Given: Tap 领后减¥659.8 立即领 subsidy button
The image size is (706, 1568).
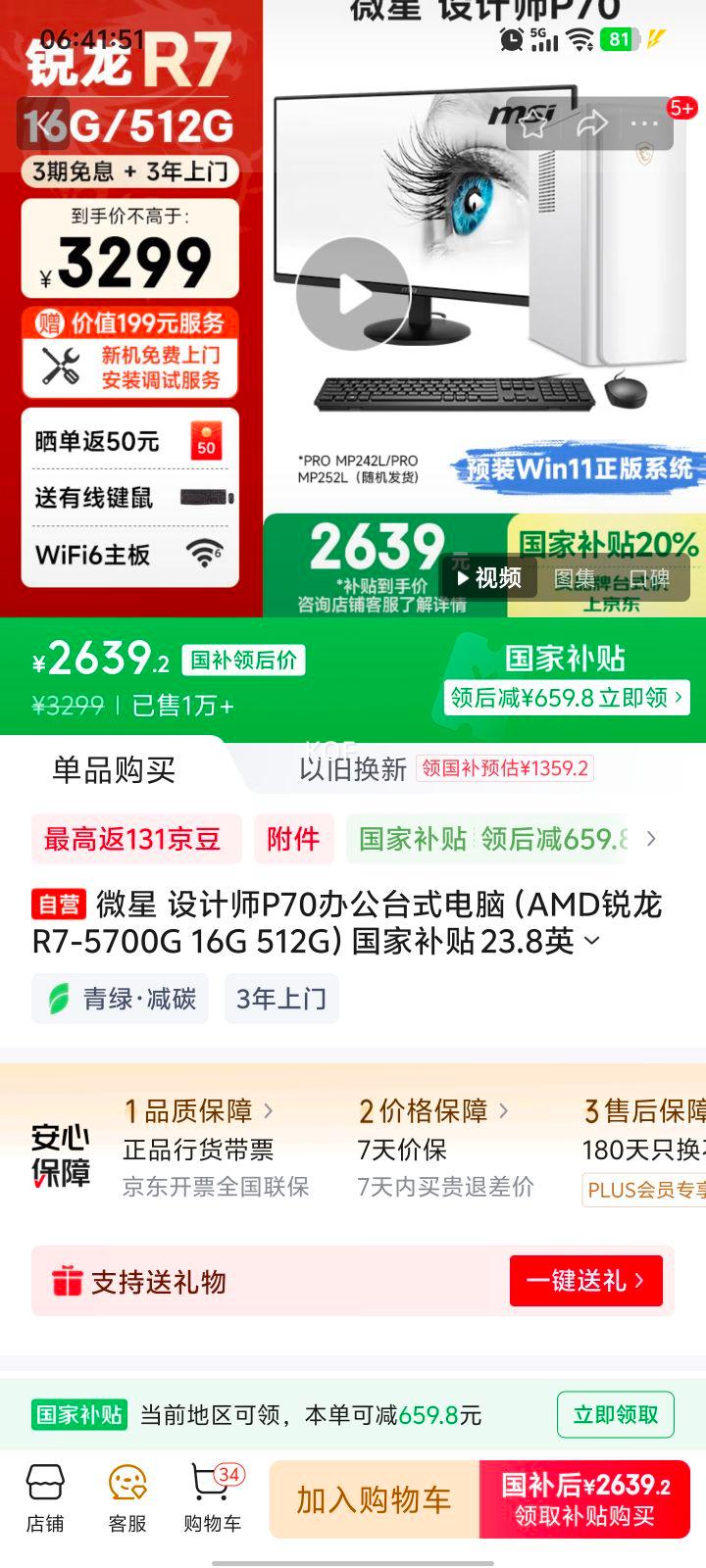Looking at the screenshot, I should (x=567, y=698).
